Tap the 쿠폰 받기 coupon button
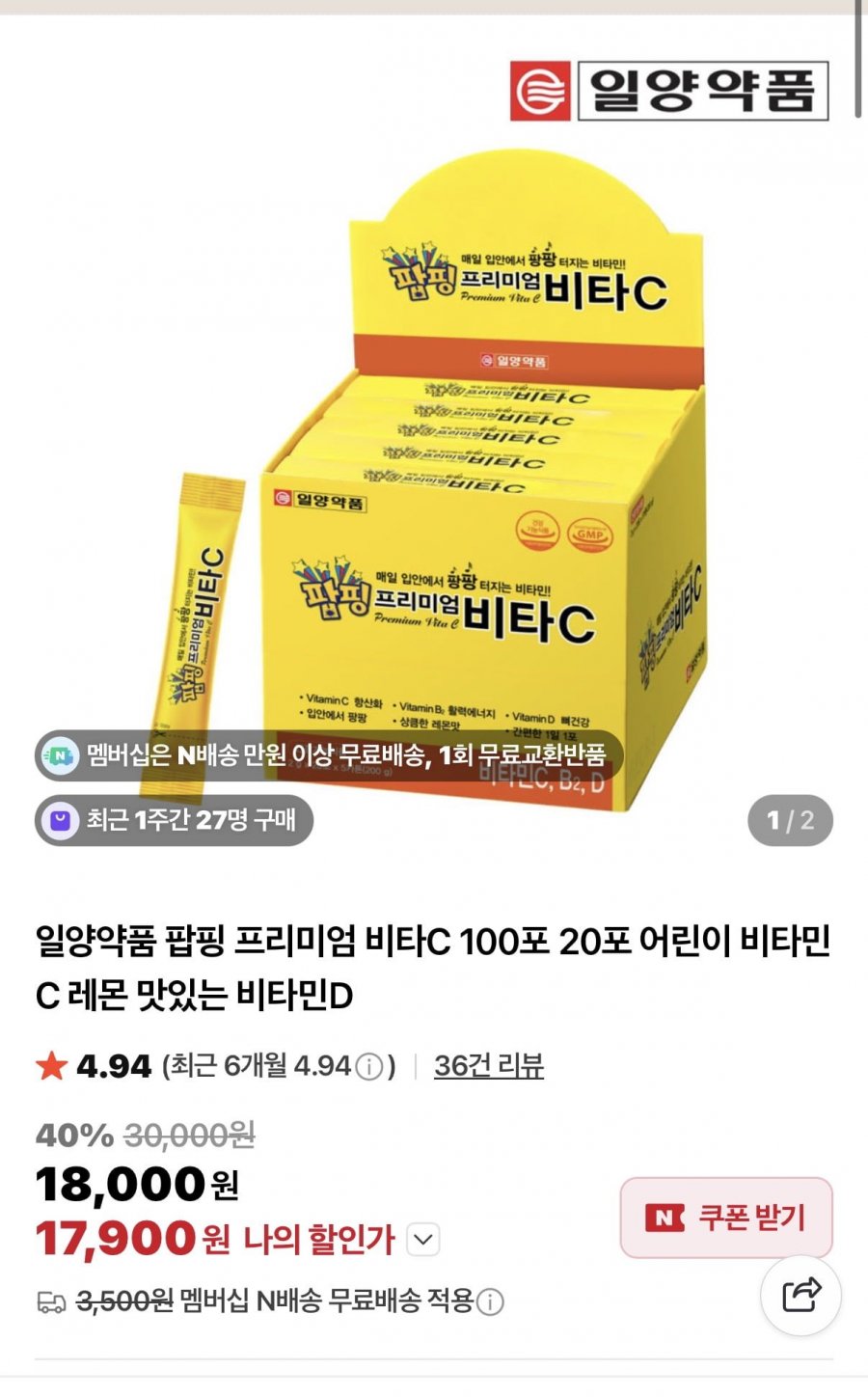Screen dimensions: 868x1397 click(725, 1218)
